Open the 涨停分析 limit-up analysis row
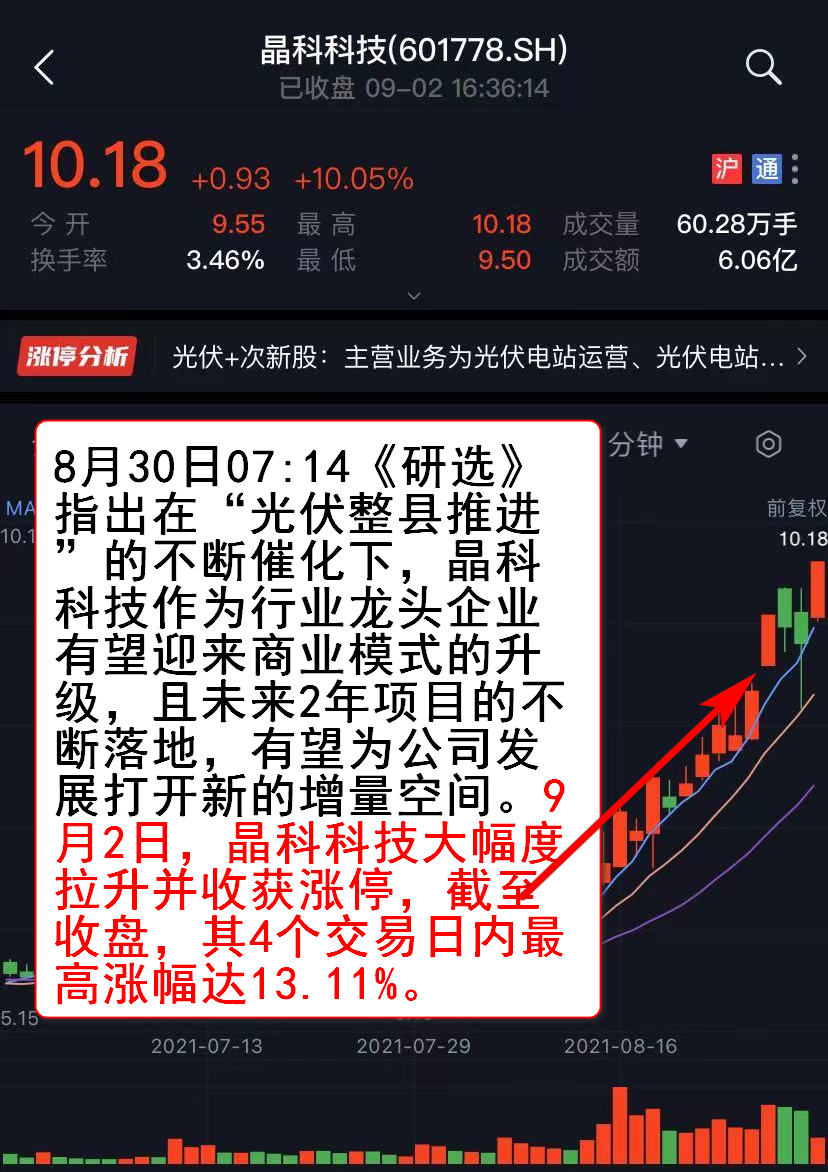 point(414,356)
